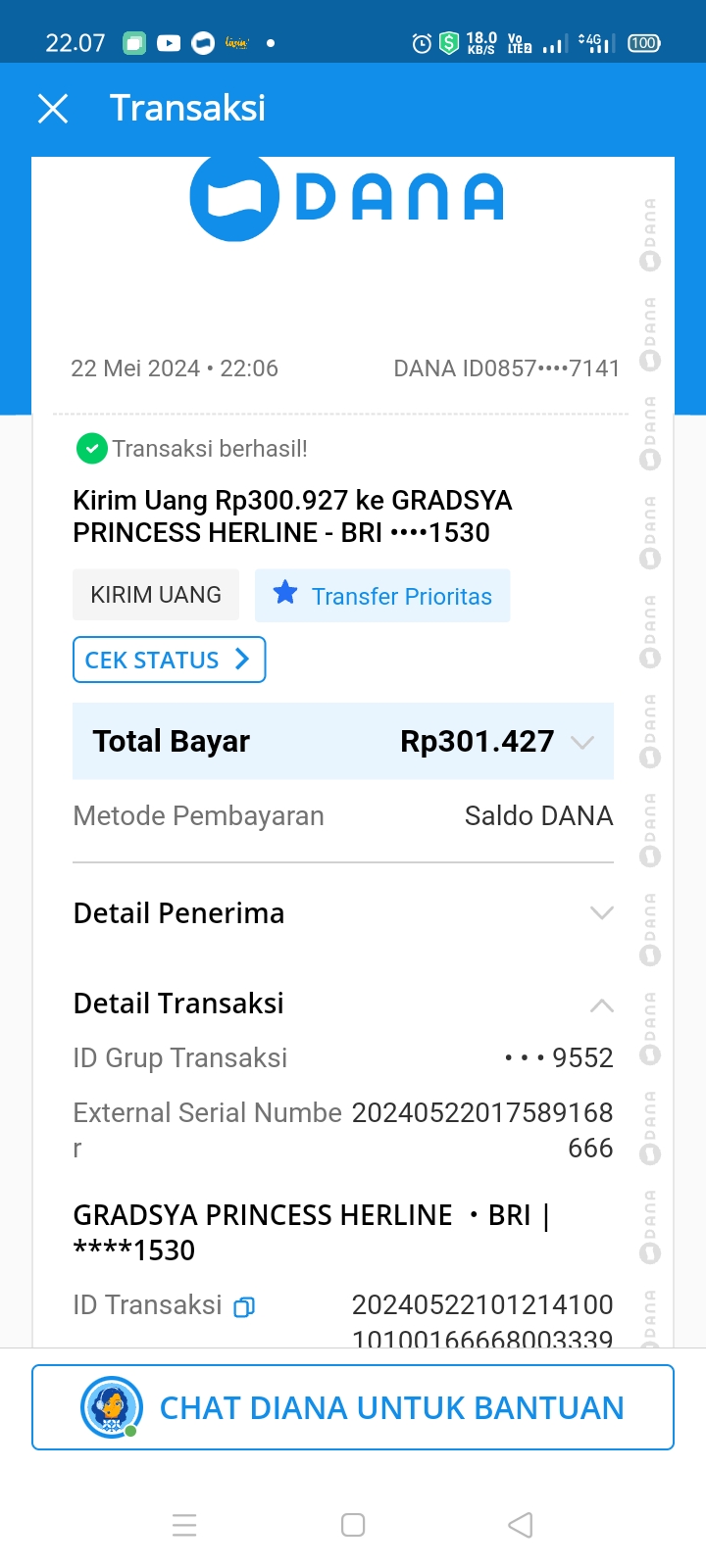The image size is (706, 1568).
Task: Tap the CEK STATUS button
Action: point(169,660)
